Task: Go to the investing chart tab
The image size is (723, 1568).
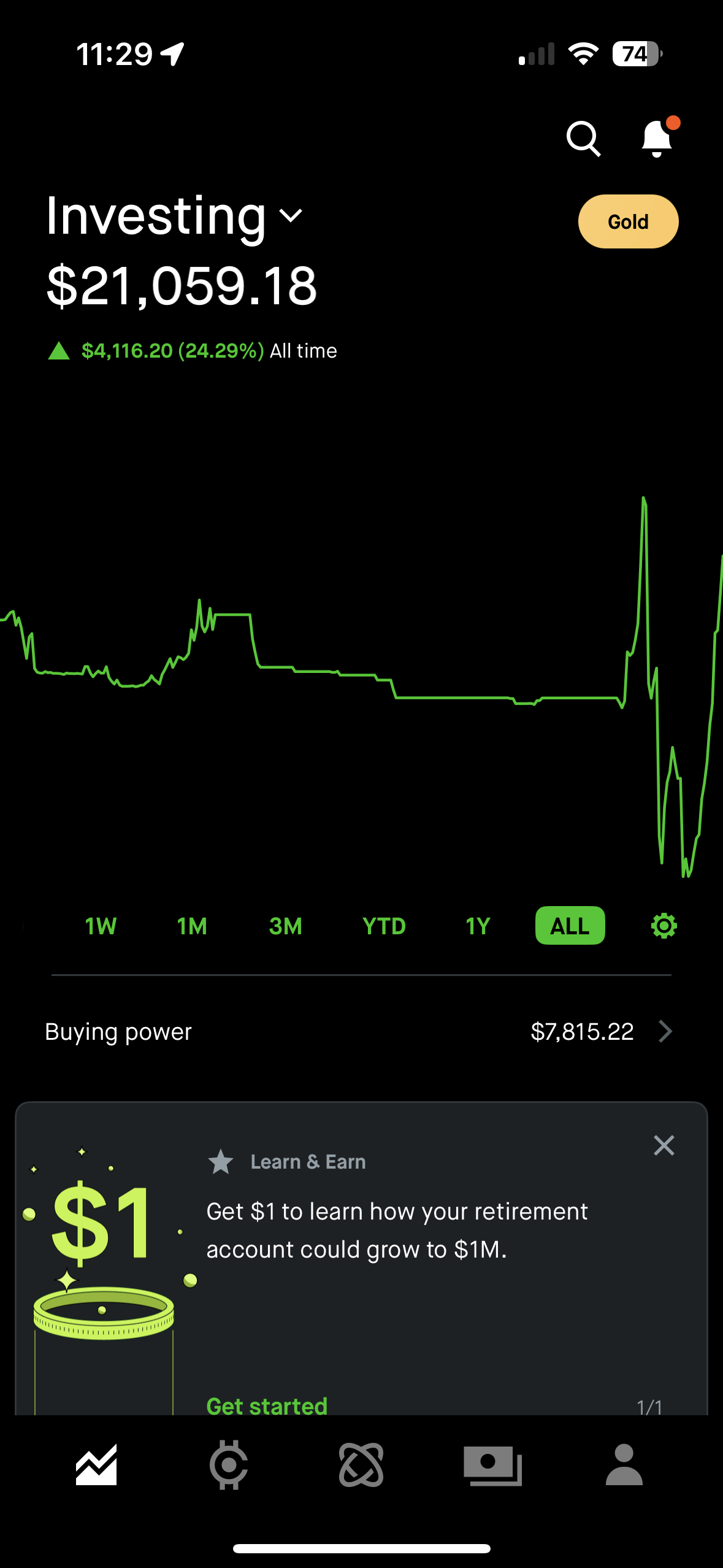Action: pyautogui.click(x=96, y=1465)
